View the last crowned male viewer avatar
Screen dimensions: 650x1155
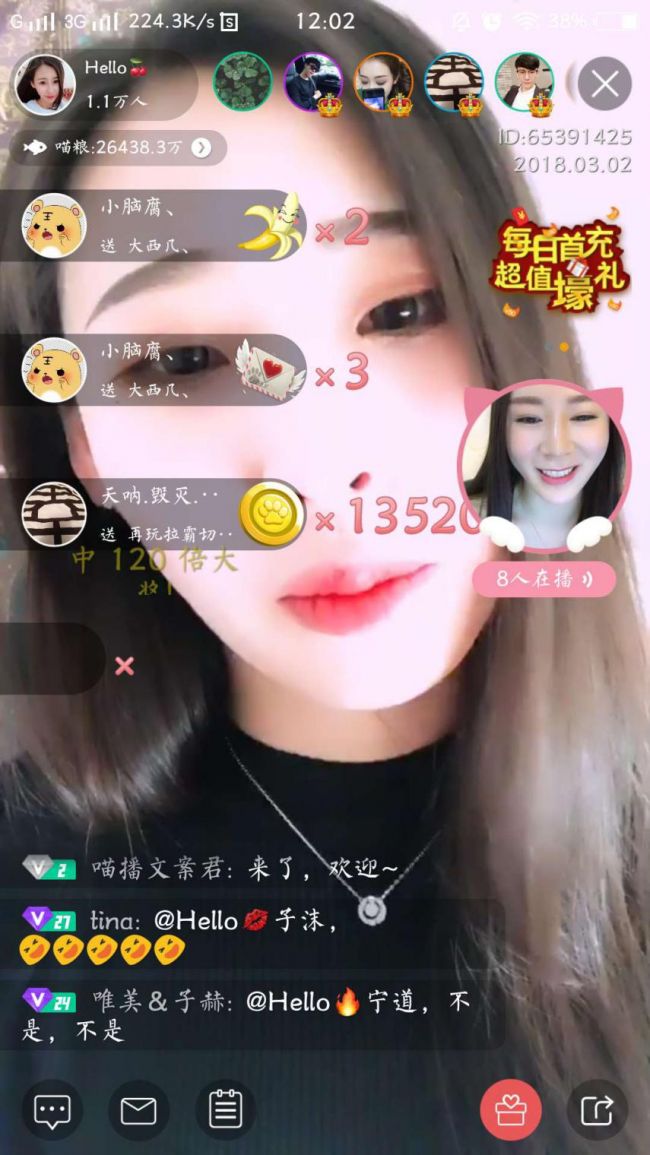tap(524, 82)
